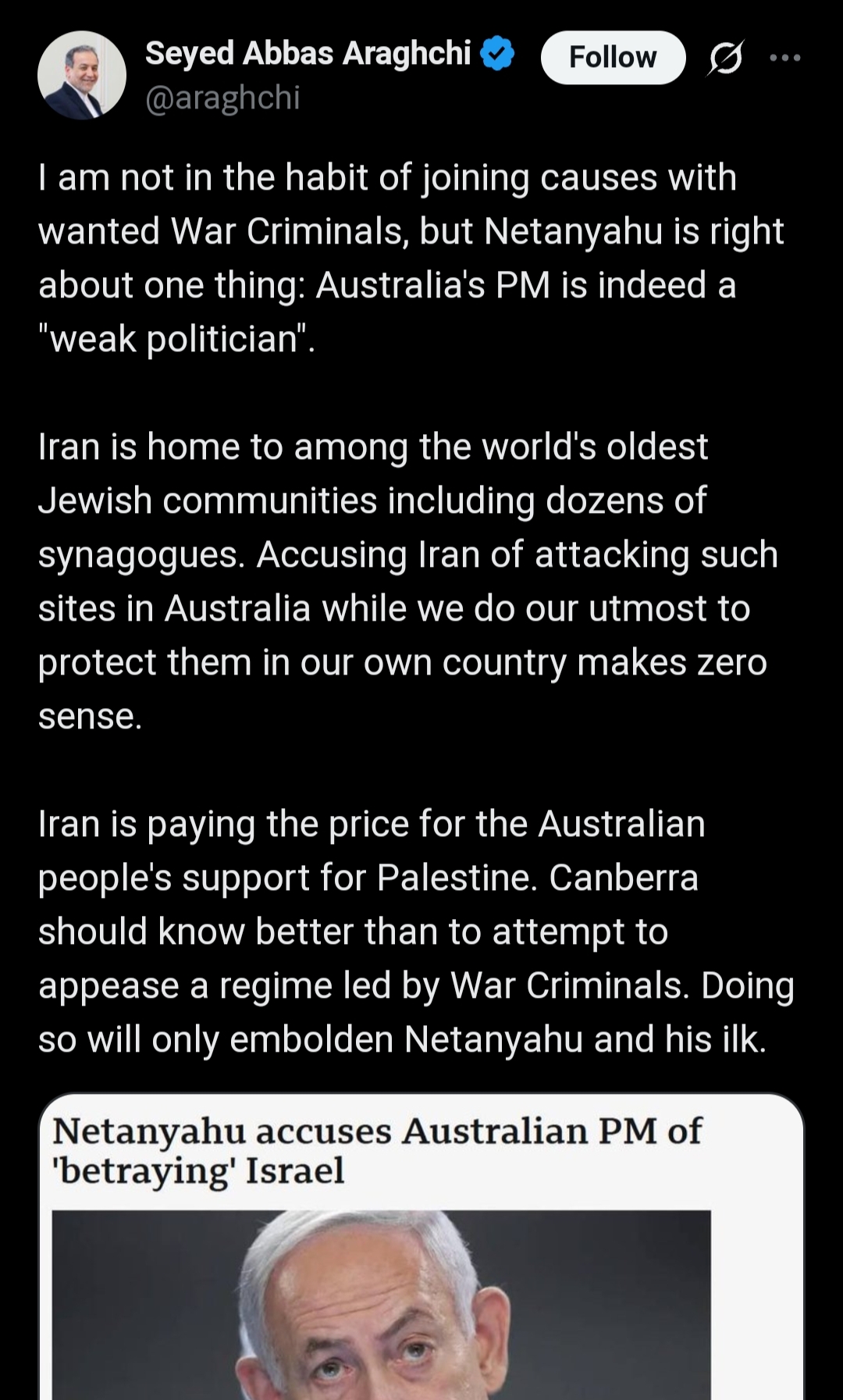Tap the @araghchi handle
Viewport: 843px width, 1400px height.
pos(222,98)
